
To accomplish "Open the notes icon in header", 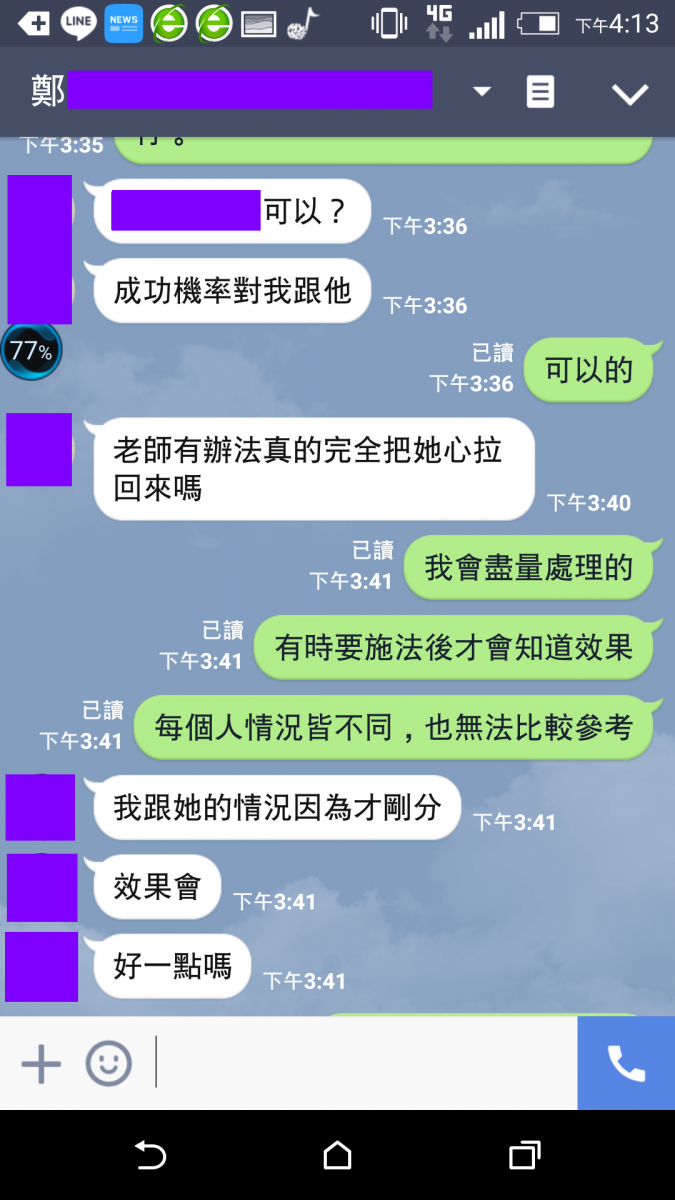I will 540,92.
